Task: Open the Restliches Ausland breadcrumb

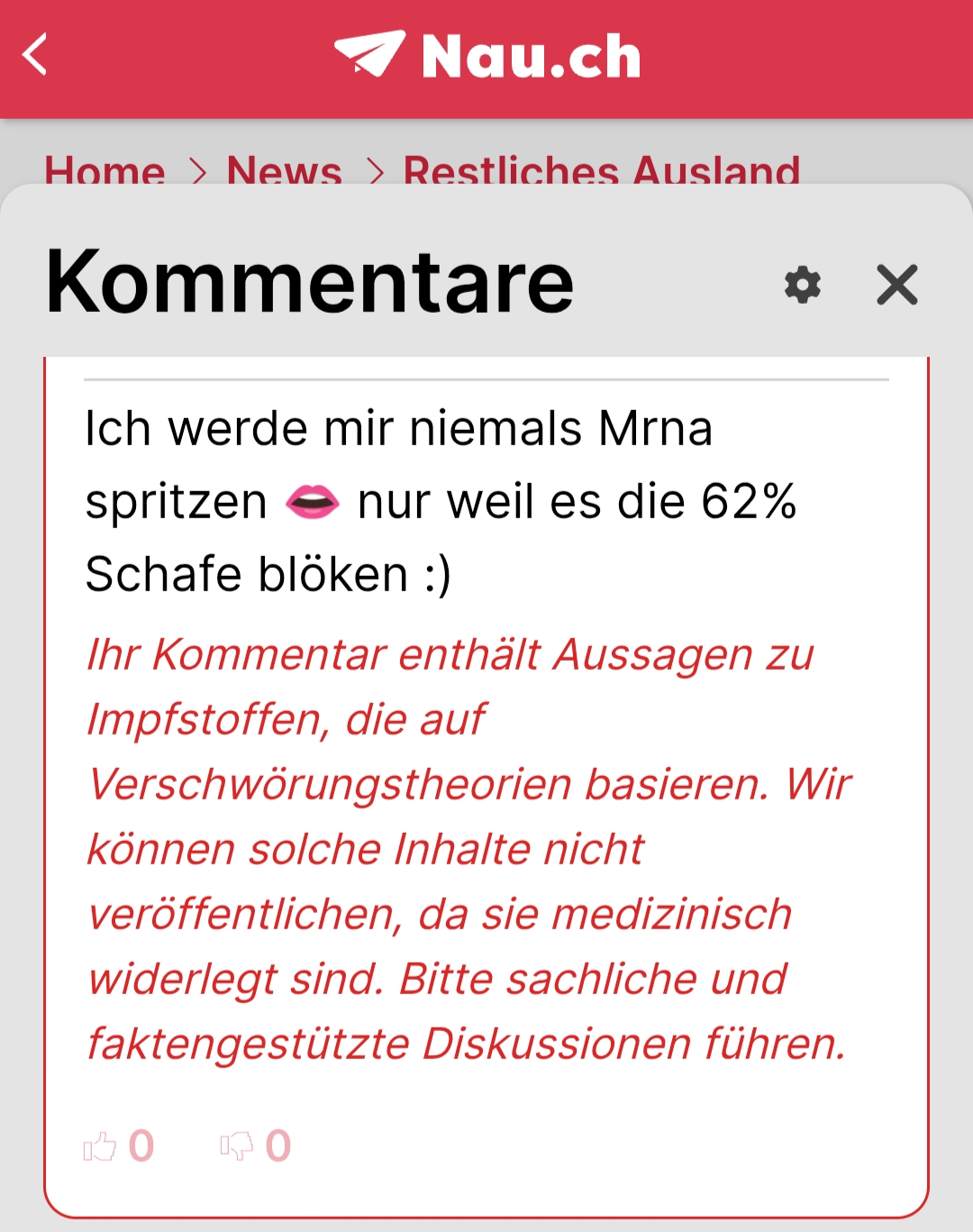Action: 601,170
